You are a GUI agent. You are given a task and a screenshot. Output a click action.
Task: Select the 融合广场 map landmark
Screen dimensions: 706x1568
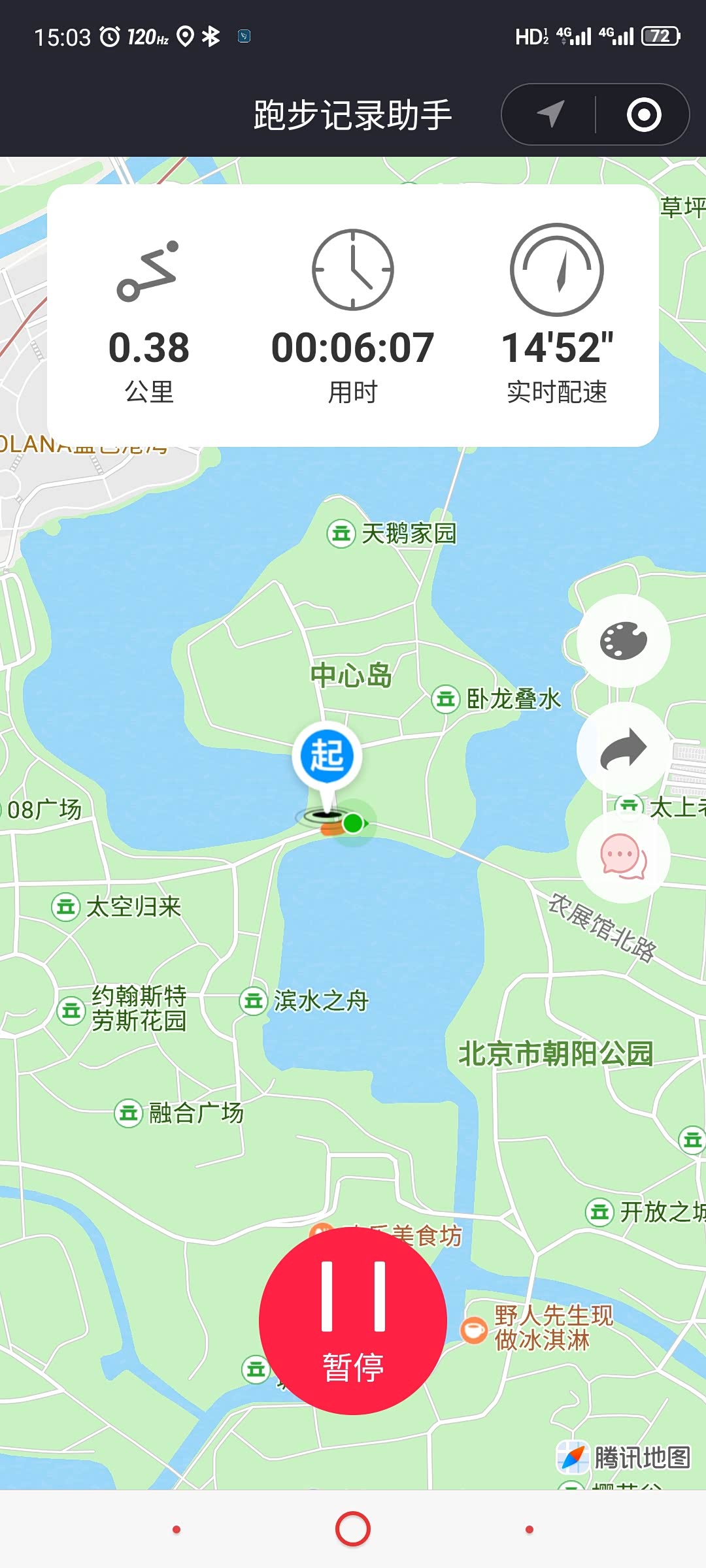(180, 1113)
